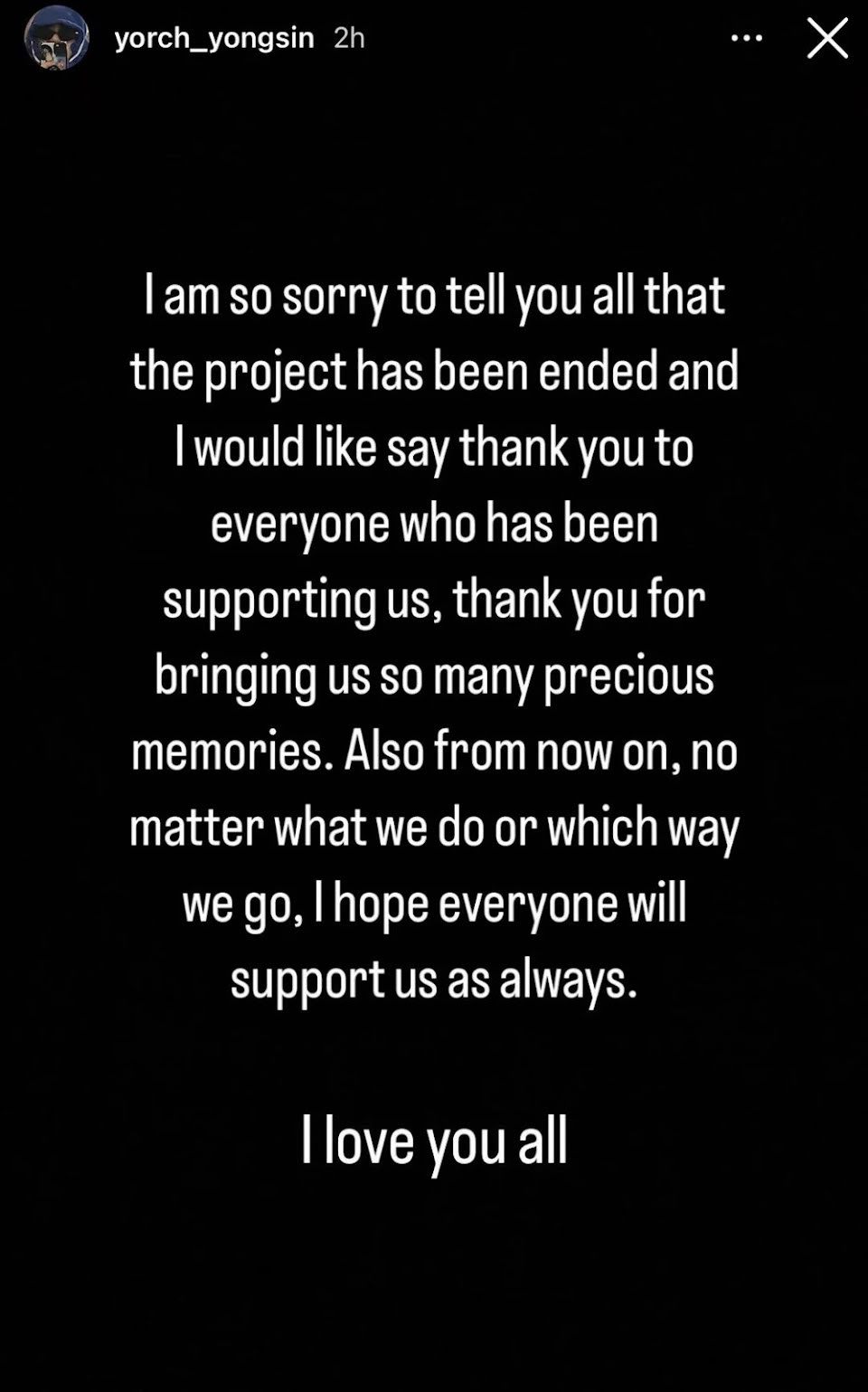This screenshot has height=1392, width=868.
Task: Open the yorch_yongsin username link
Action: (x=214, y=38)
